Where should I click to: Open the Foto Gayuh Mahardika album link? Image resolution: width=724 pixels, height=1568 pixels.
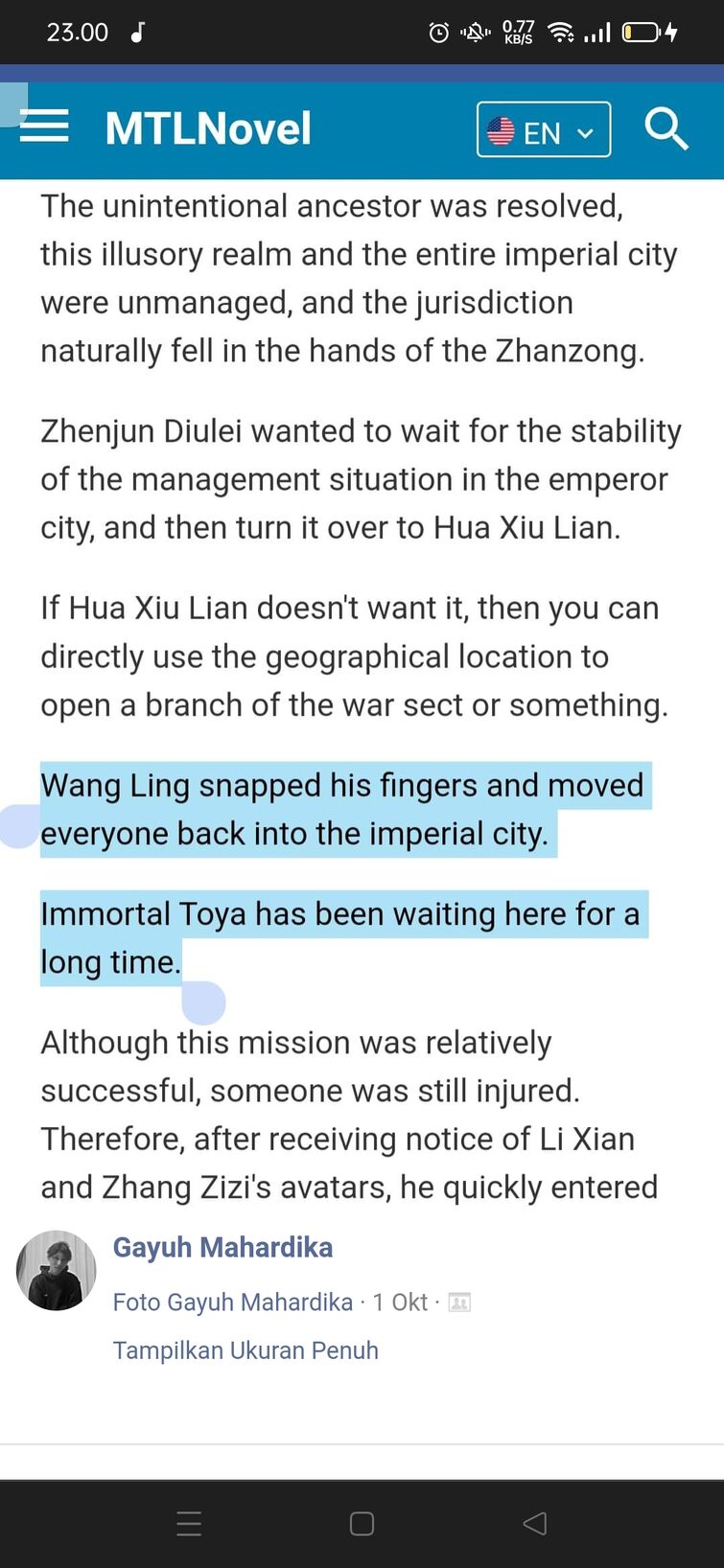(233, 1302)
